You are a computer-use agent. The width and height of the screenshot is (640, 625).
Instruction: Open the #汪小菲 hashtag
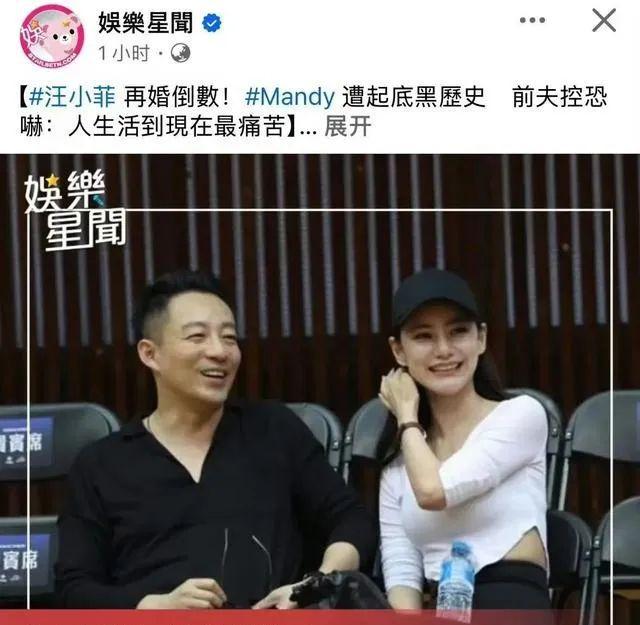66,98
